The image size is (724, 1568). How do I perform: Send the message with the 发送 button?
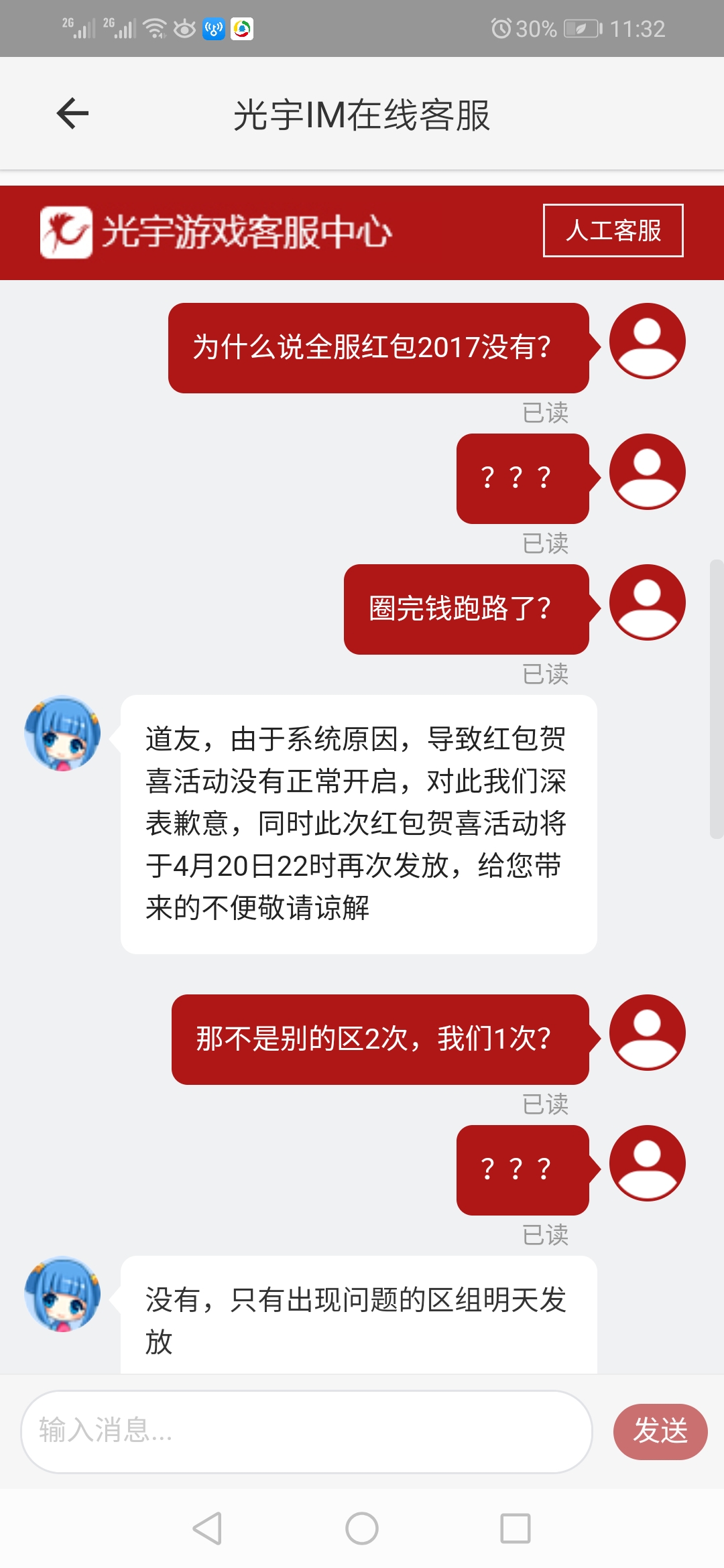[x=660, y=1431]
